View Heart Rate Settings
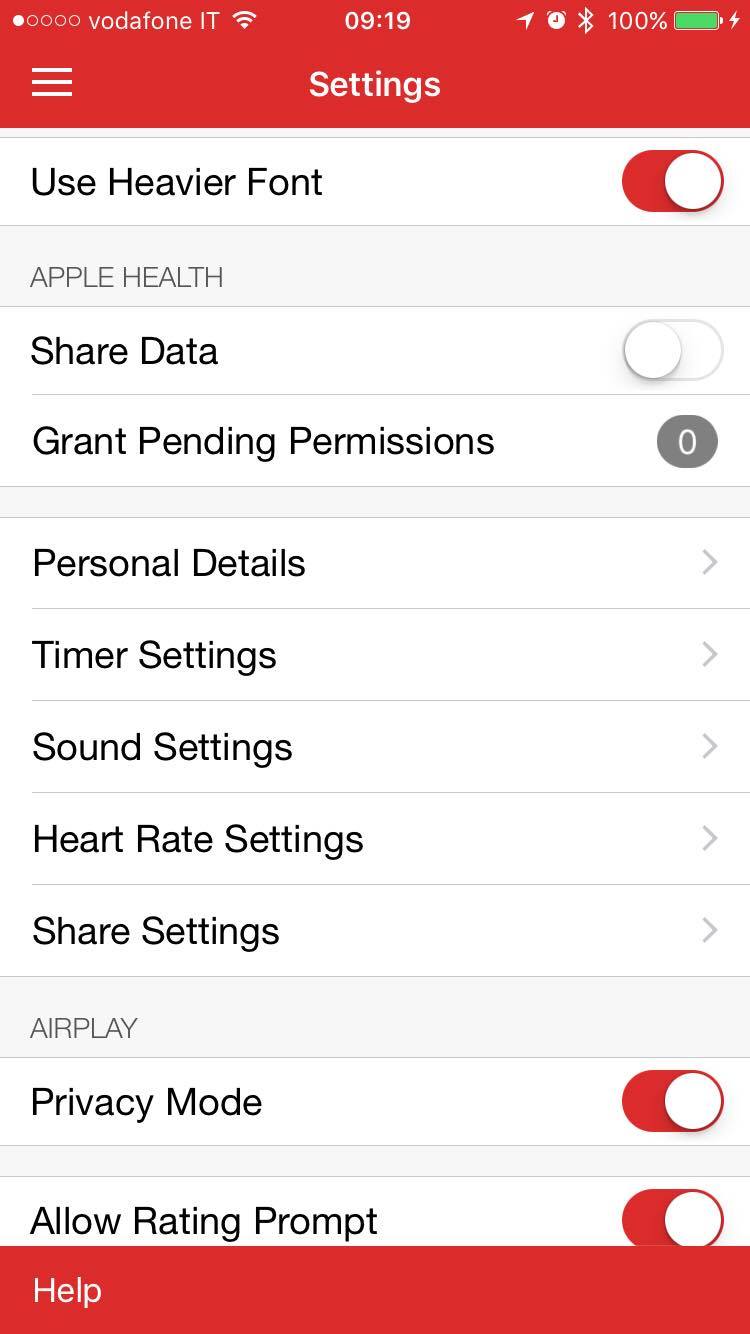Screen dimensions: 750x1334 375,839
